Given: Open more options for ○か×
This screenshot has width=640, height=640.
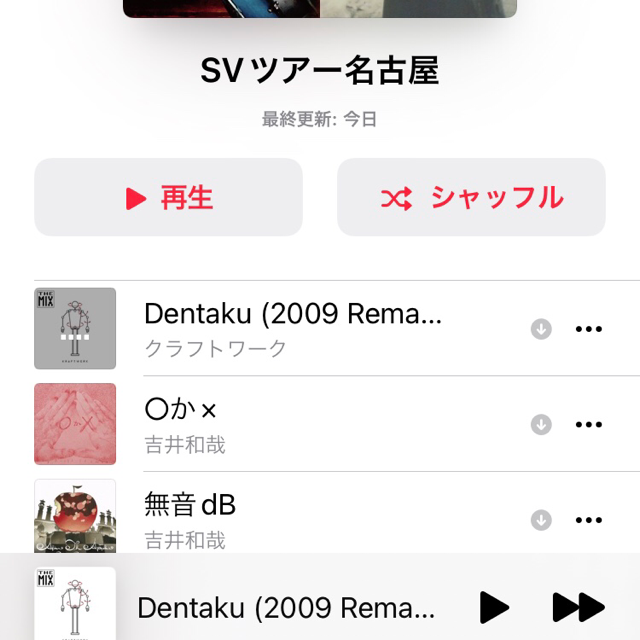Looking at the screenshot, I should (x=589, y=424).
